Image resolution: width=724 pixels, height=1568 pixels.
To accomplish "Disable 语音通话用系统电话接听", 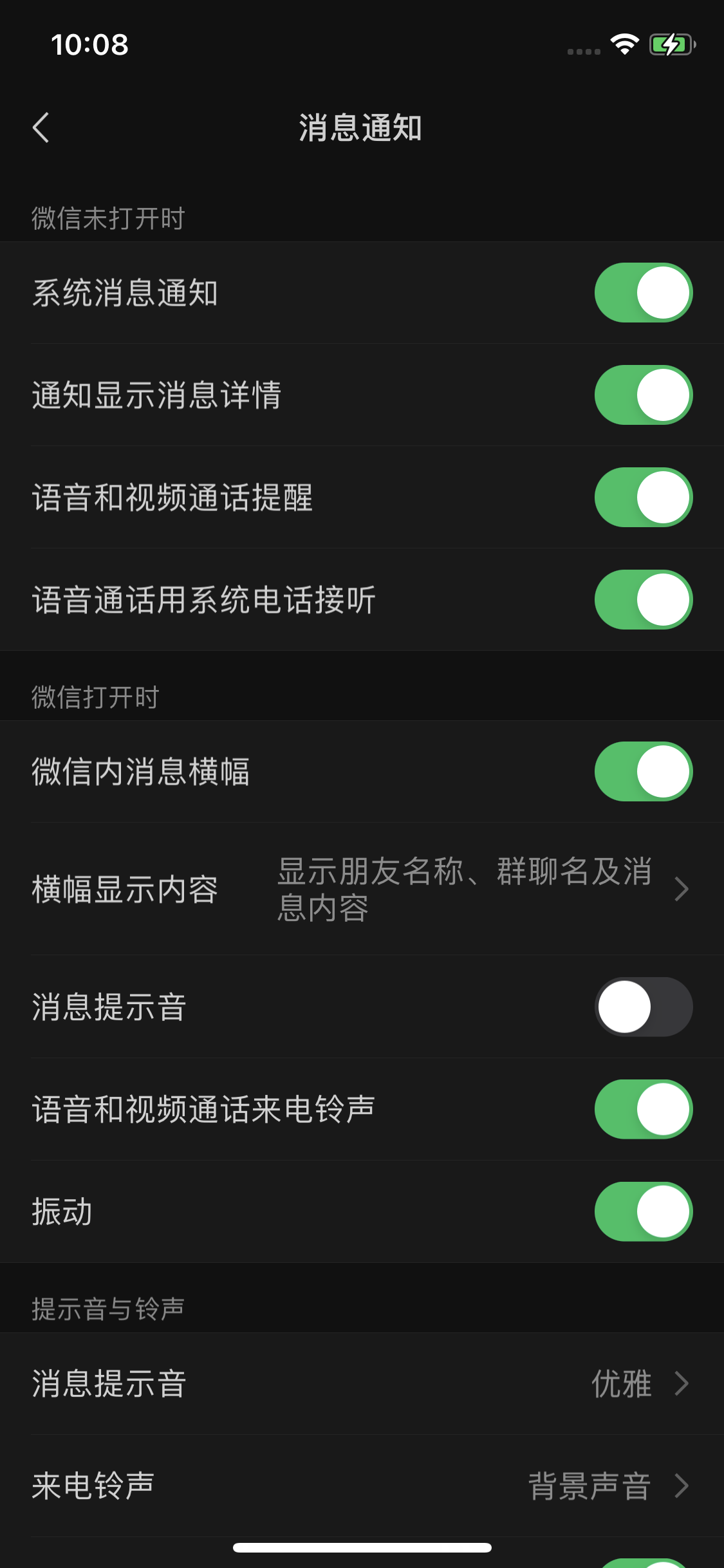I will click(x=643, y=600).
